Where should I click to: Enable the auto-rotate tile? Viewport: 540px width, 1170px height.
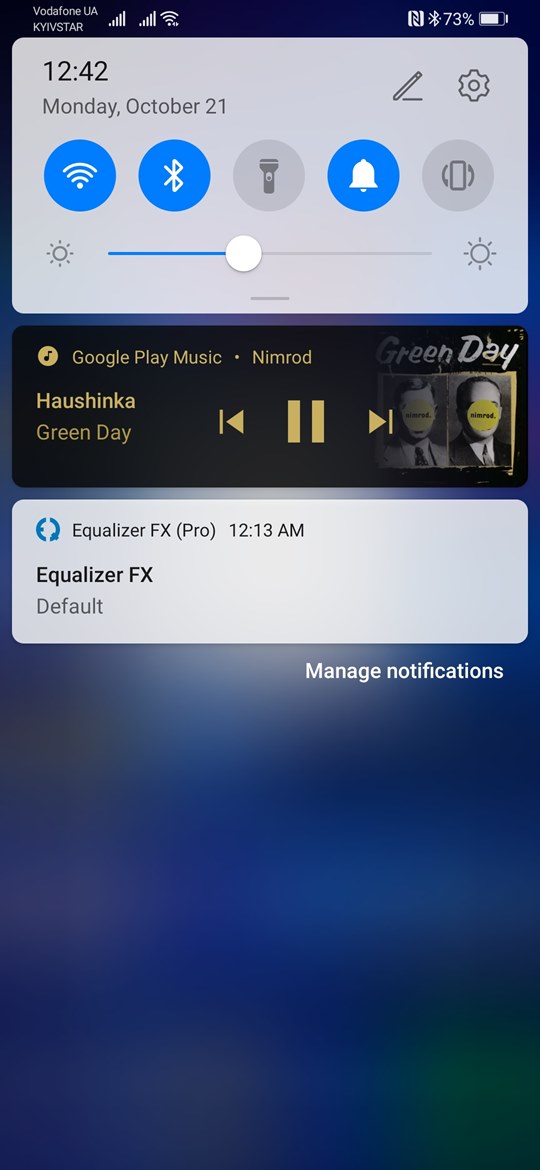tap(458, 175)
